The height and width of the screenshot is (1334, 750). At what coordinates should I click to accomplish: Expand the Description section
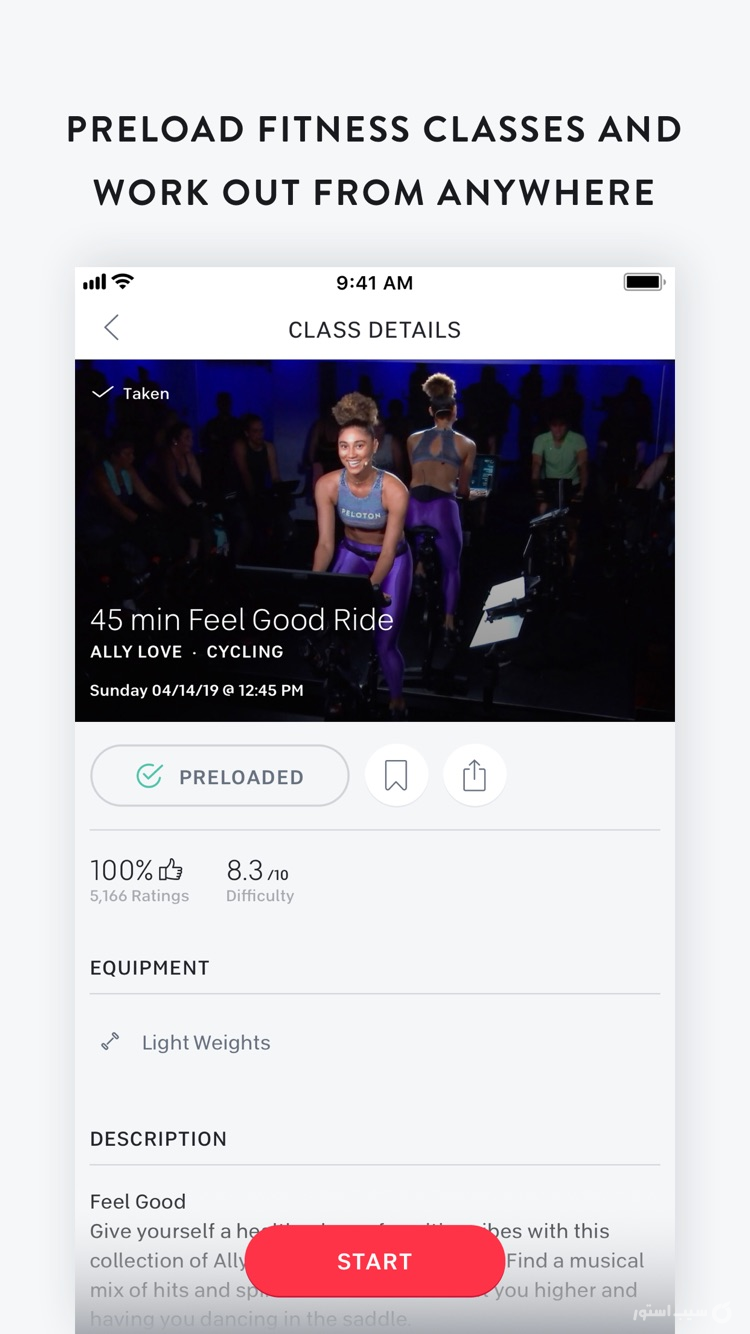[x=158, y=1138]
